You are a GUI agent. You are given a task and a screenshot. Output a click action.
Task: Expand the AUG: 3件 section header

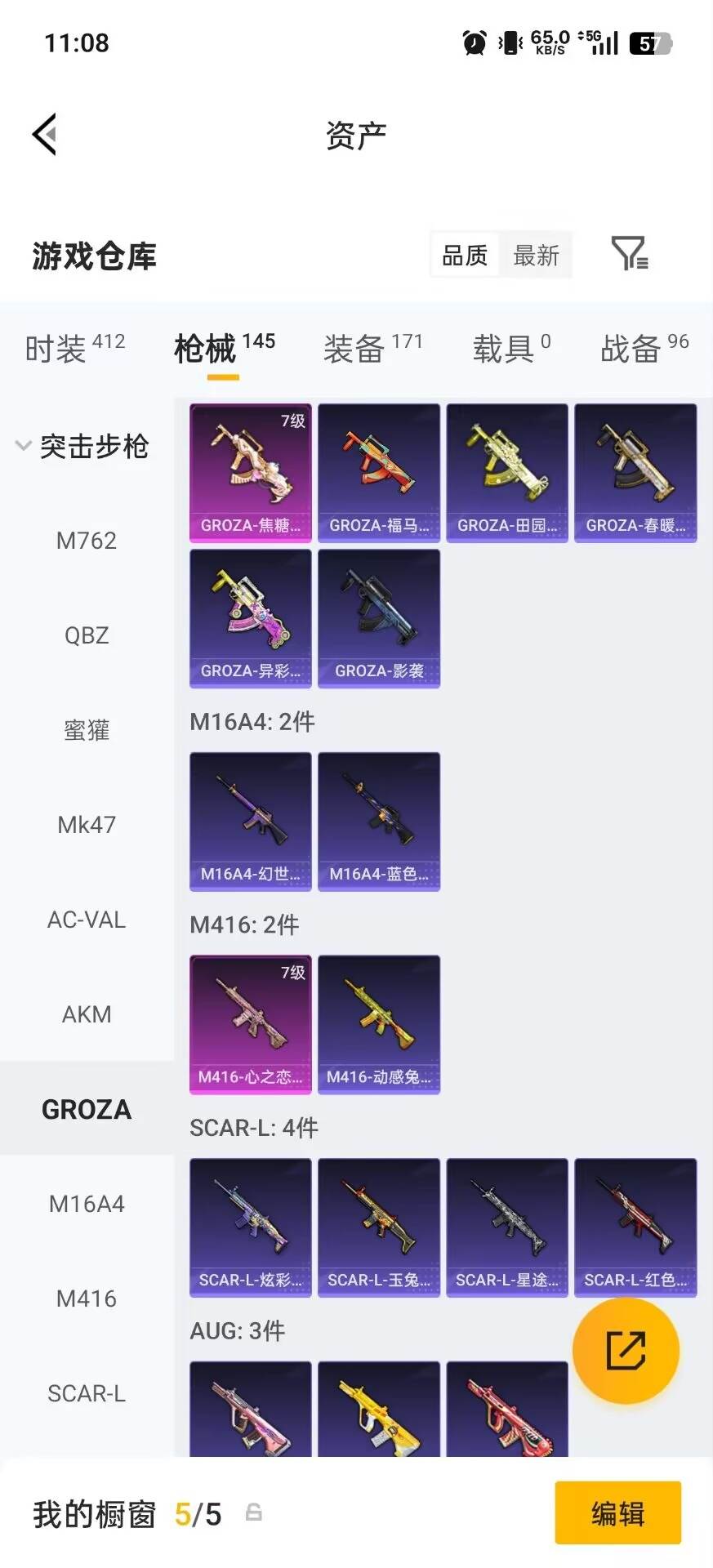point(236,1331)
